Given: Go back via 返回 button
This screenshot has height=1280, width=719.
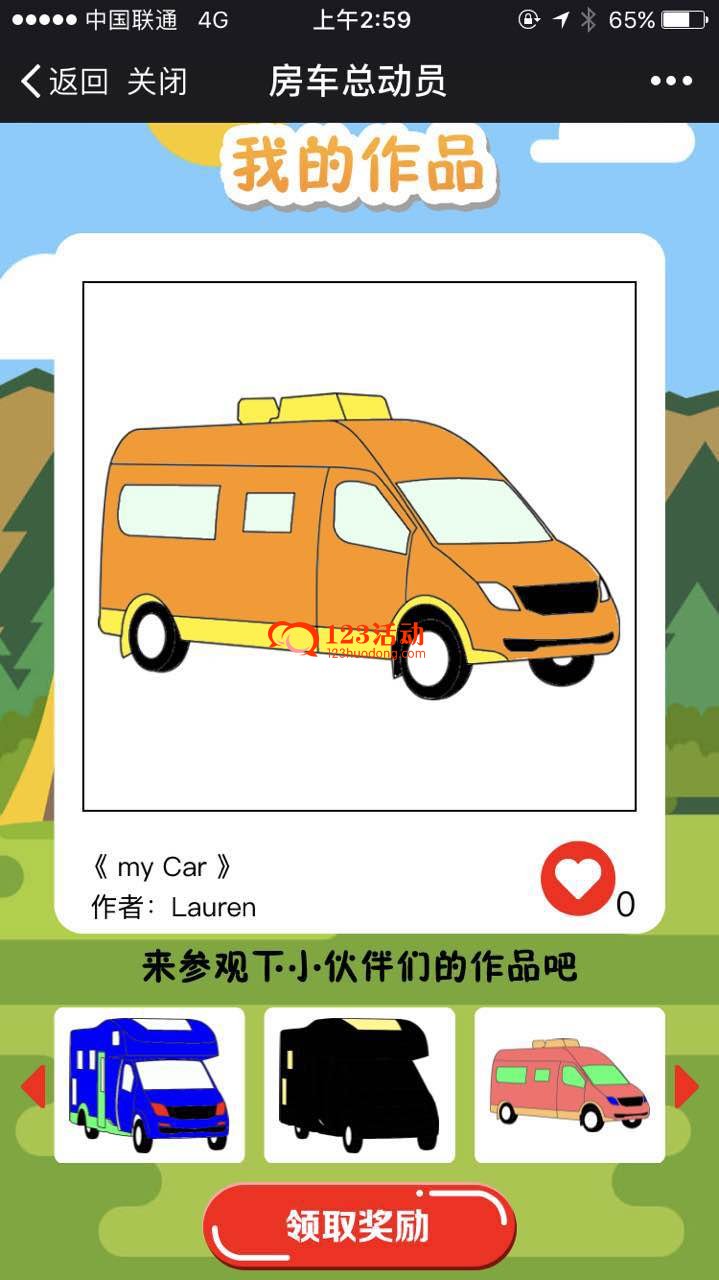Looking at the screenshot, I should pyautogui.click(x=64, y=82).
